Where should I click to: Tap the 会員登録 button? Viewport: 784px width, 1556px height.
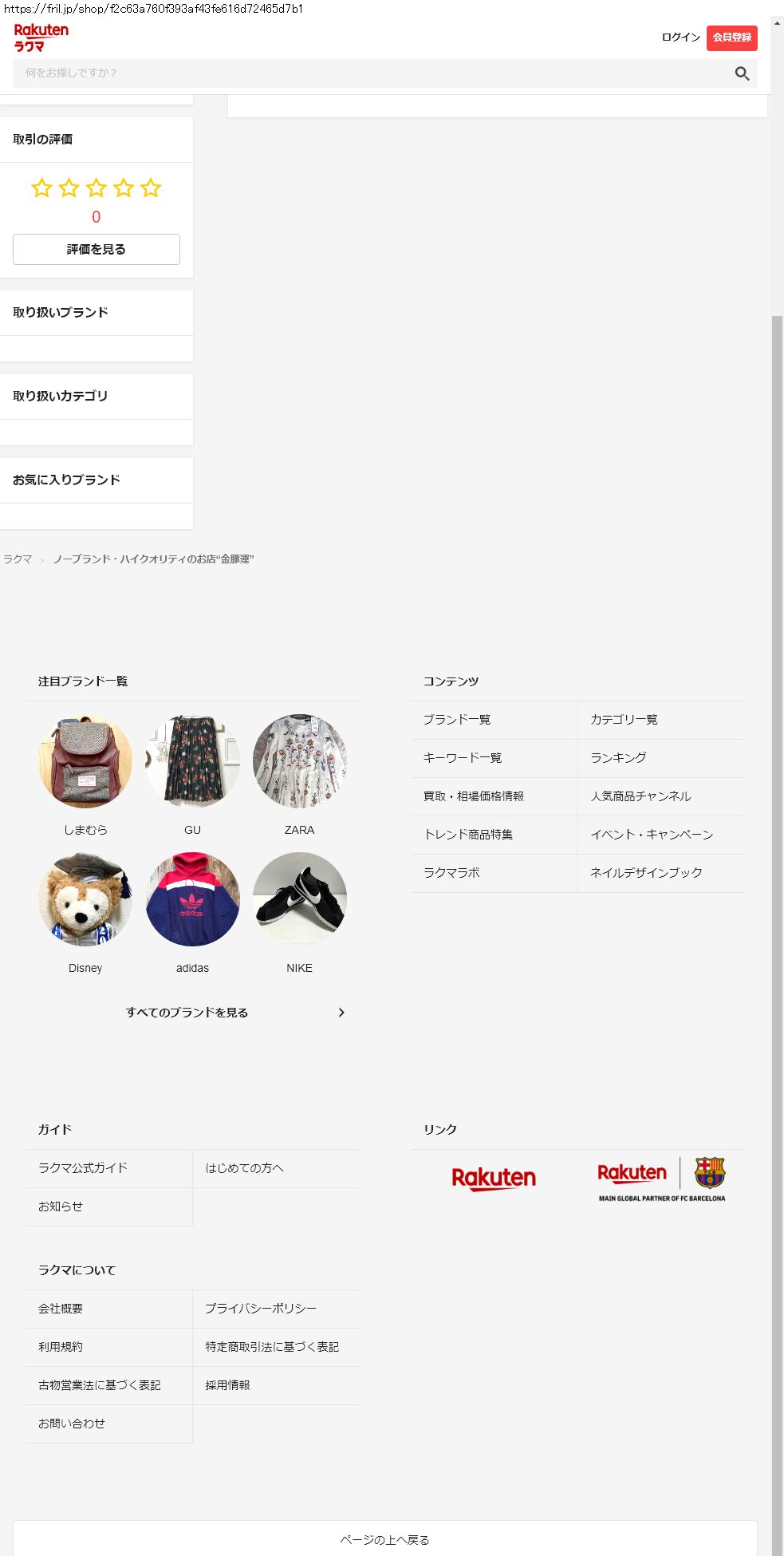(x=731, y=38)
